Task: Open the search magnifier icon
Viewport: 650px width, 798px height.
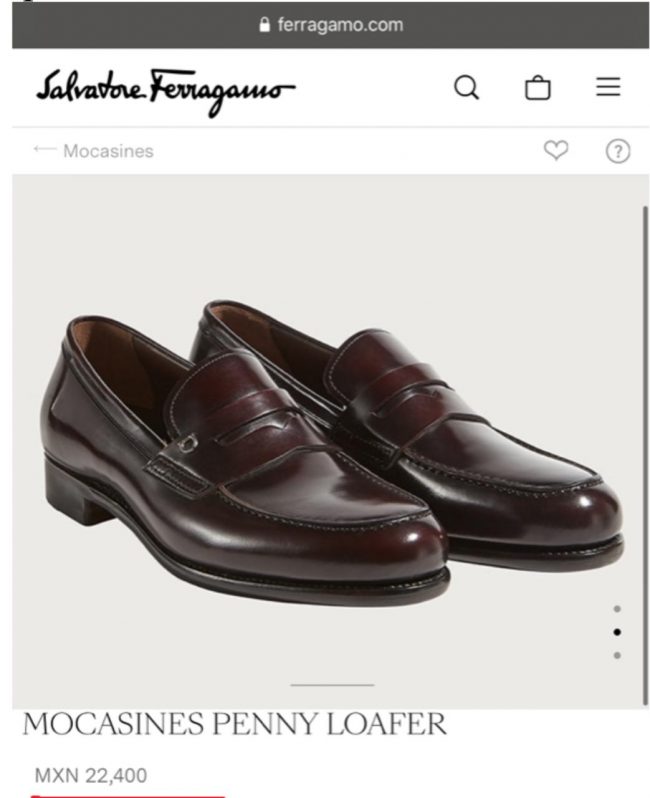Action: 467,88
